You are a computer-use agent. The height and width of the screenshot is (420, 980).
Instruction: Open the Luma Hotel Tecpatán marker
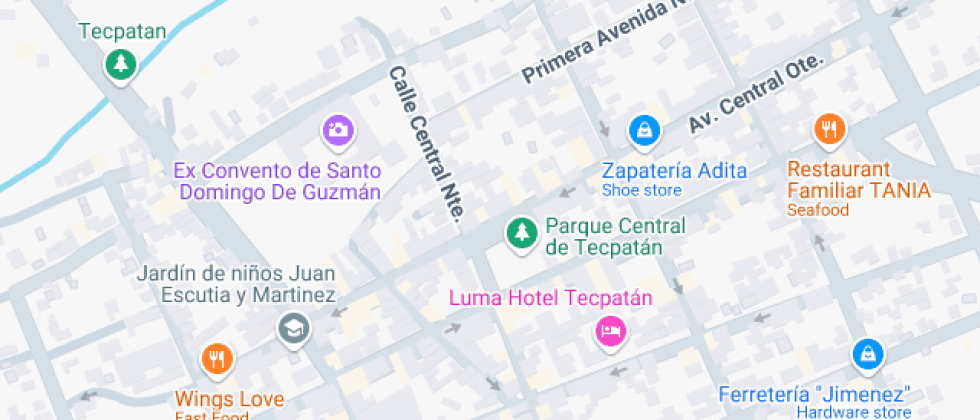tap(610, 330)
